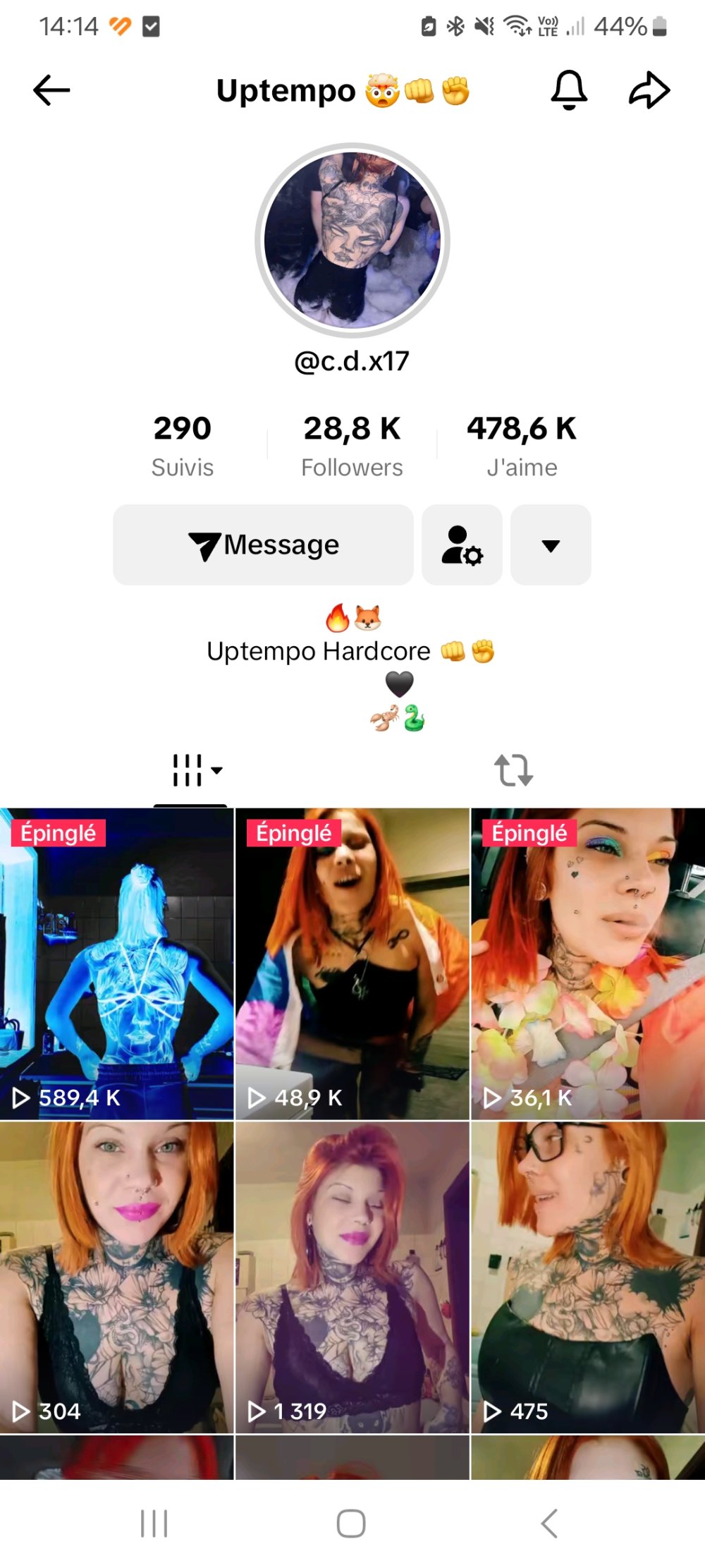Open follower settings via person-gear icon
The image size is (705, 1568).
pos(462,545)
